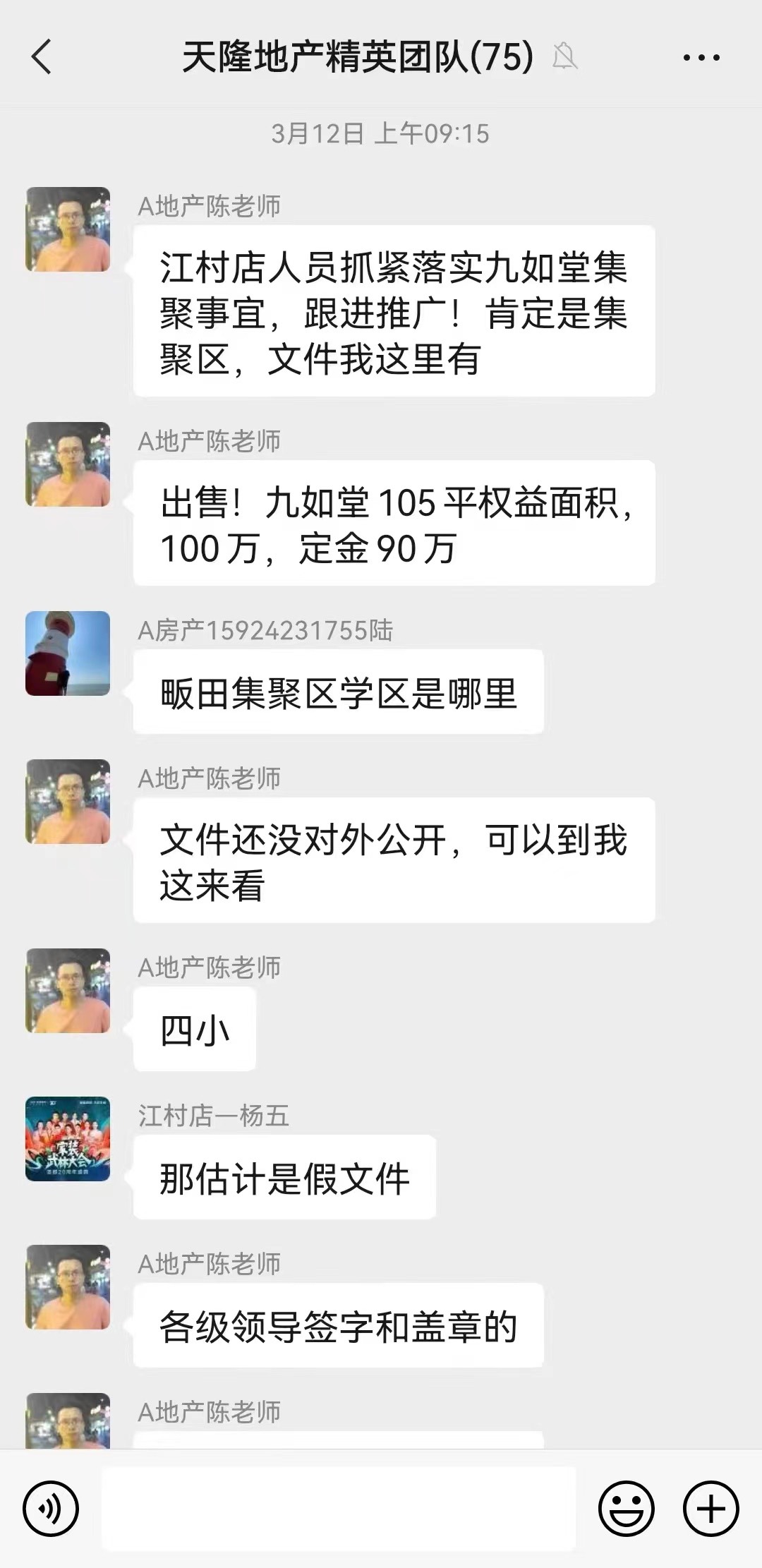Open A地产陈老师 avatar beside 四小 message
Image resolution: width=762 pixels, height=1568 pixels.
click(68, 991)
